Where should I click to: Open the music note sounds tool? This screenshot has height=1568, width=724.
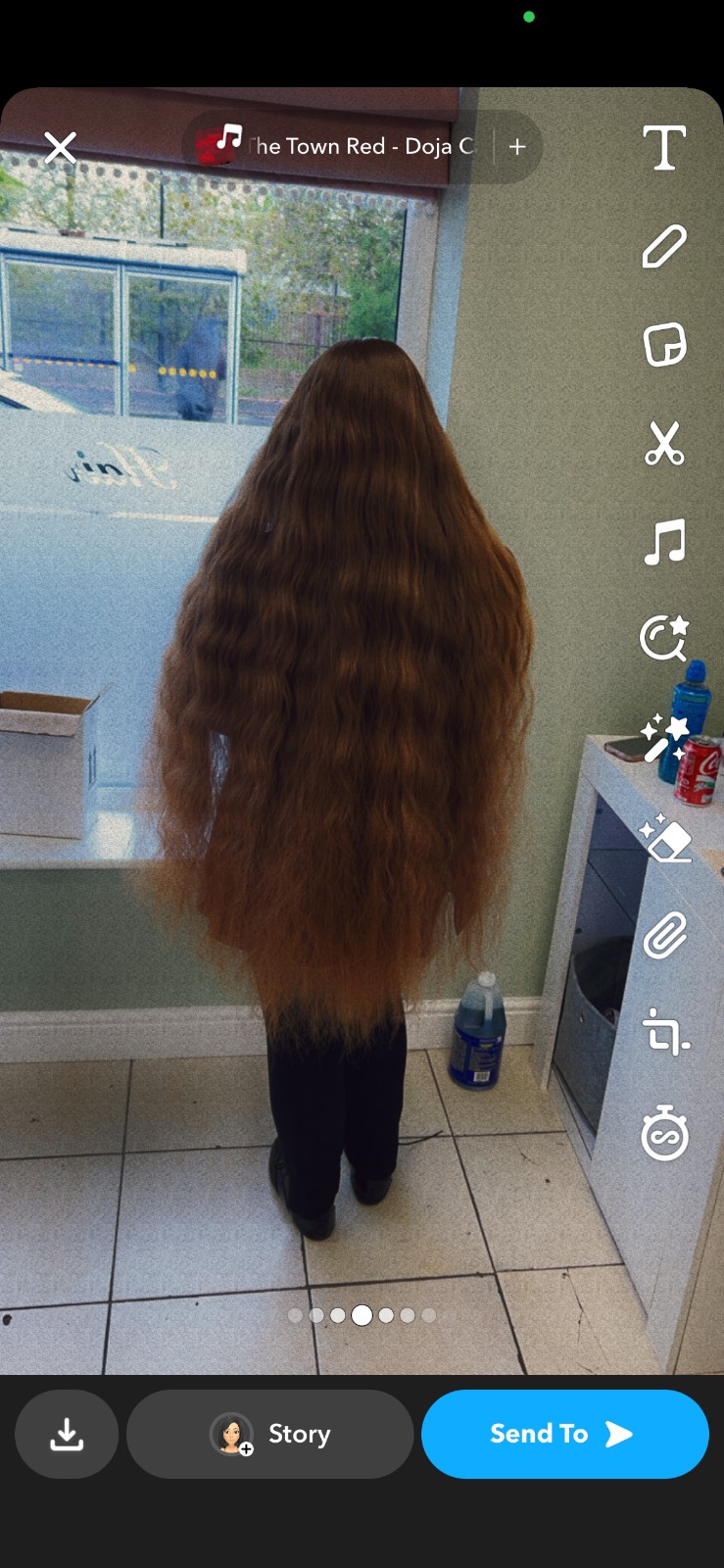click(664, 541)
